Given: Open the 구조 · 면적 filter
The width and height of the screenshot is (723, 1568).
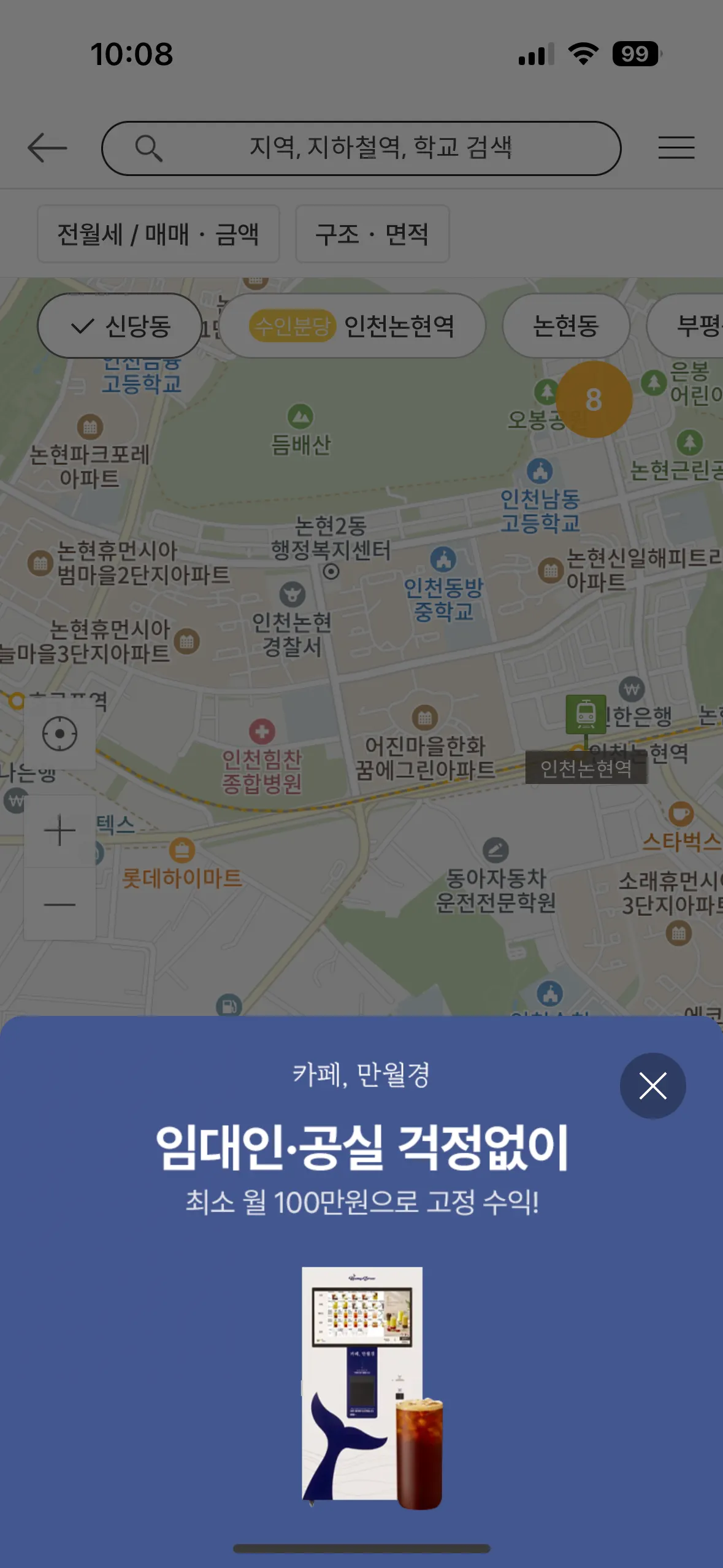Looking at the screenshot, I should 372,234.
